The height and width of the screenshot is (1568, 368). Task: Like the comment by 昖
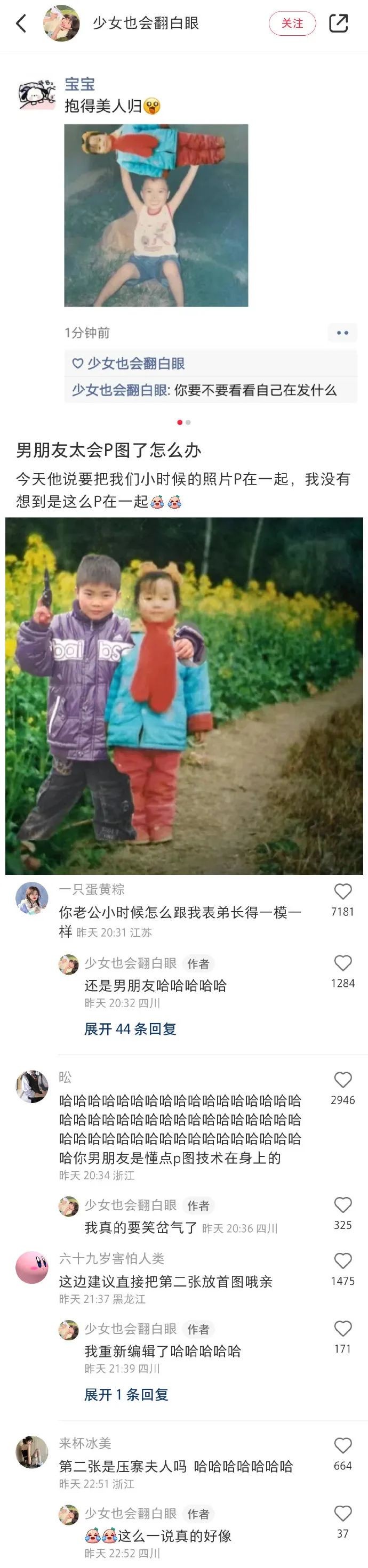tap(343, 1081)
